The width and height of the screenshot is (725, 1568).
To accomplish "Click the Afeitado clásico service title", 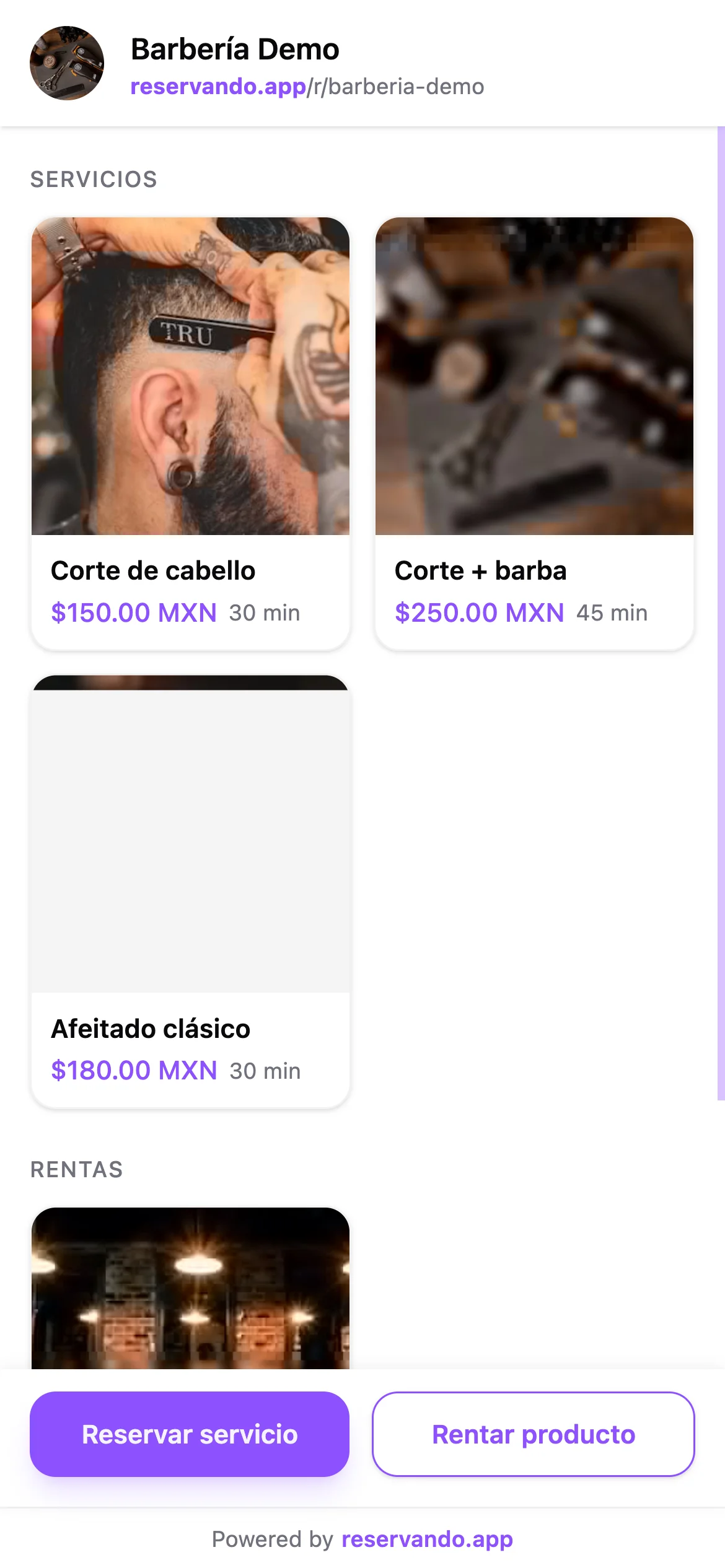I will (150, 1029).
